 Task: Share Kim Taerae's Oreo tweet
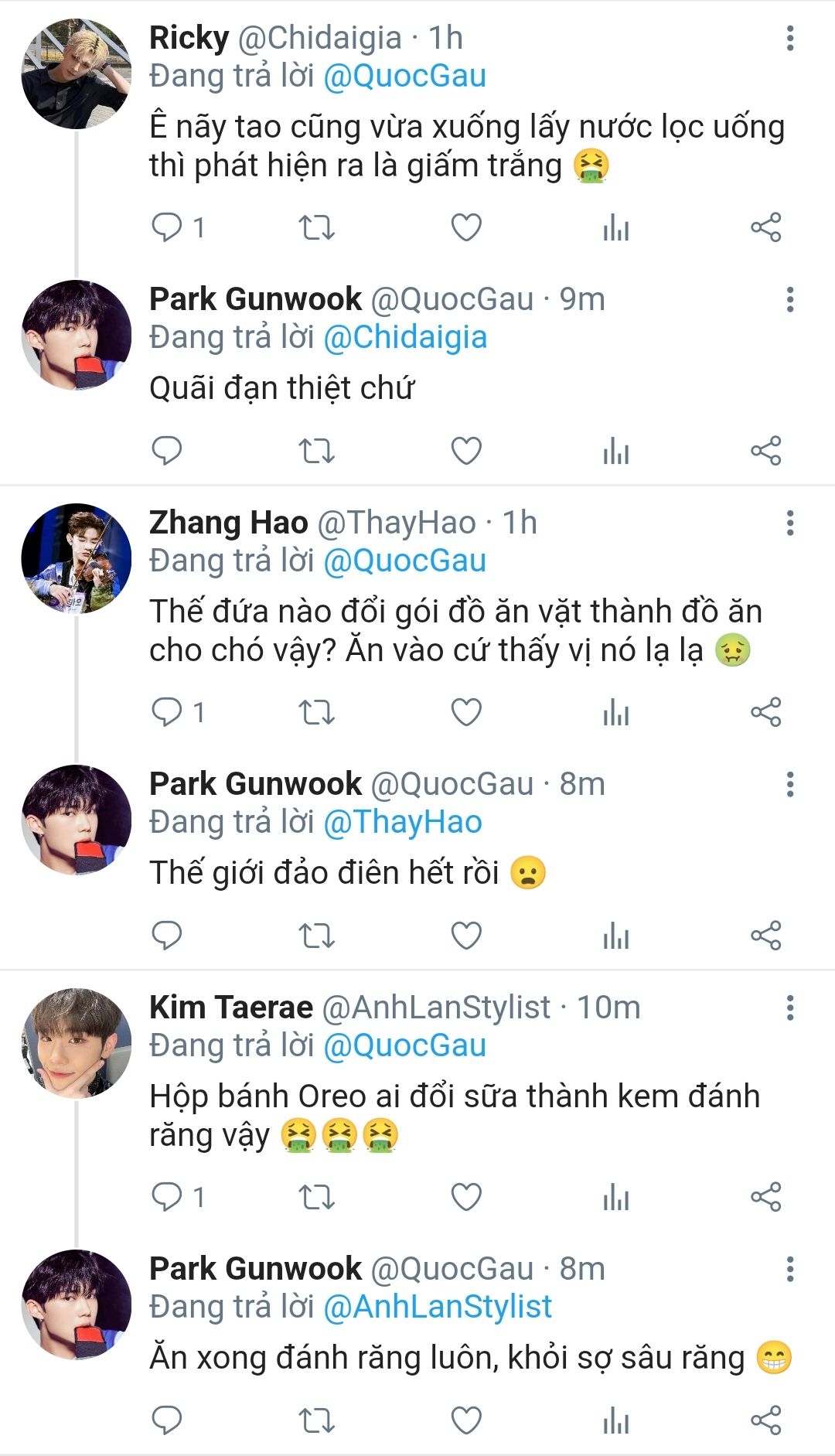pyautogui.click(x=765, y=1197)
